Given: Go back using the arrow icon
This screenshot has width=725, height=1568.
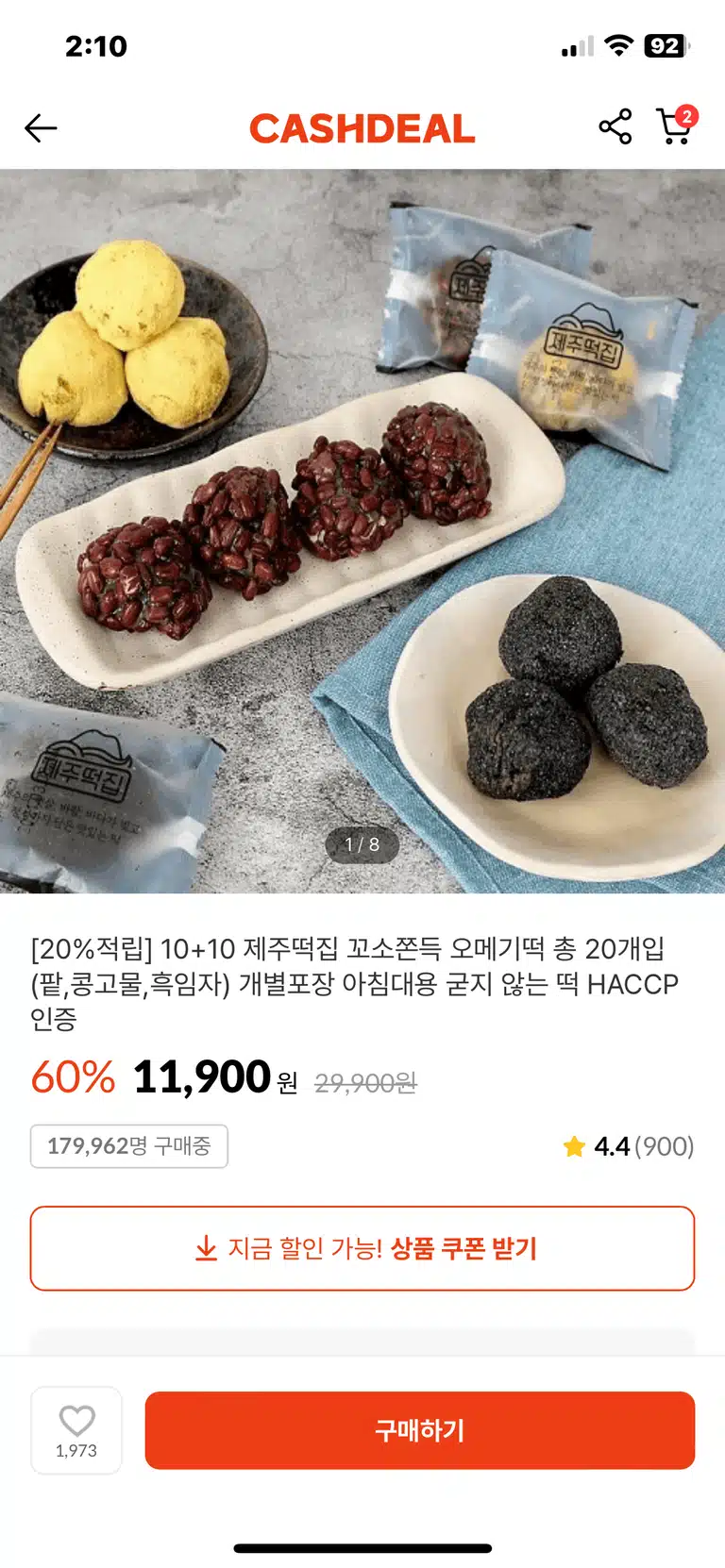Looking at the screenshot, I should (x=41, y=127).
